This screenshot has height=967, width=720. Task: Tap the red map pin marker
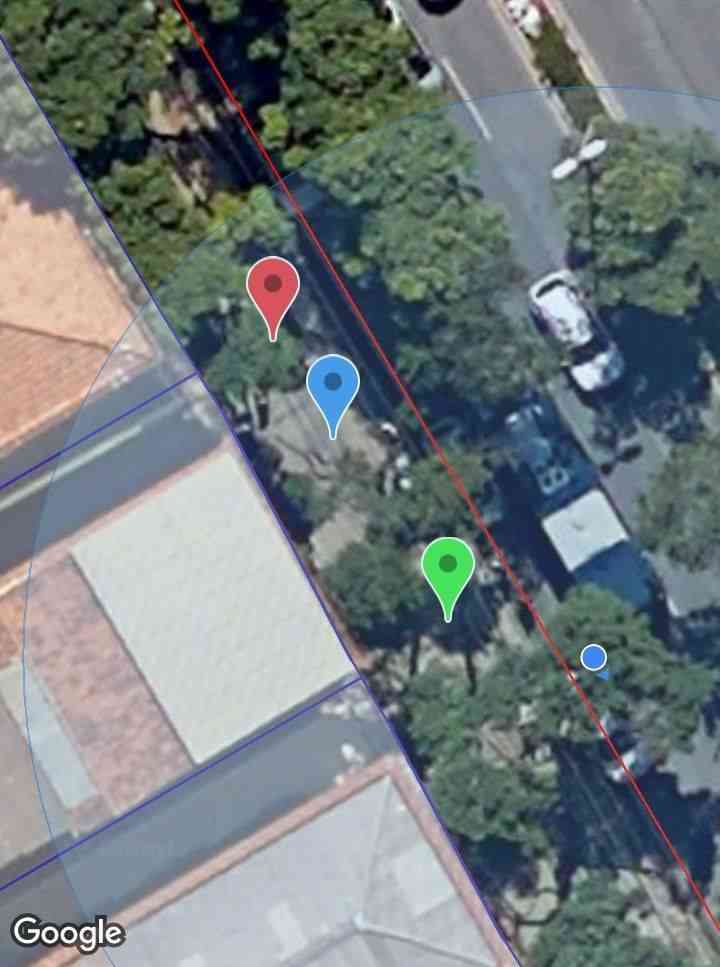point(273,286)
